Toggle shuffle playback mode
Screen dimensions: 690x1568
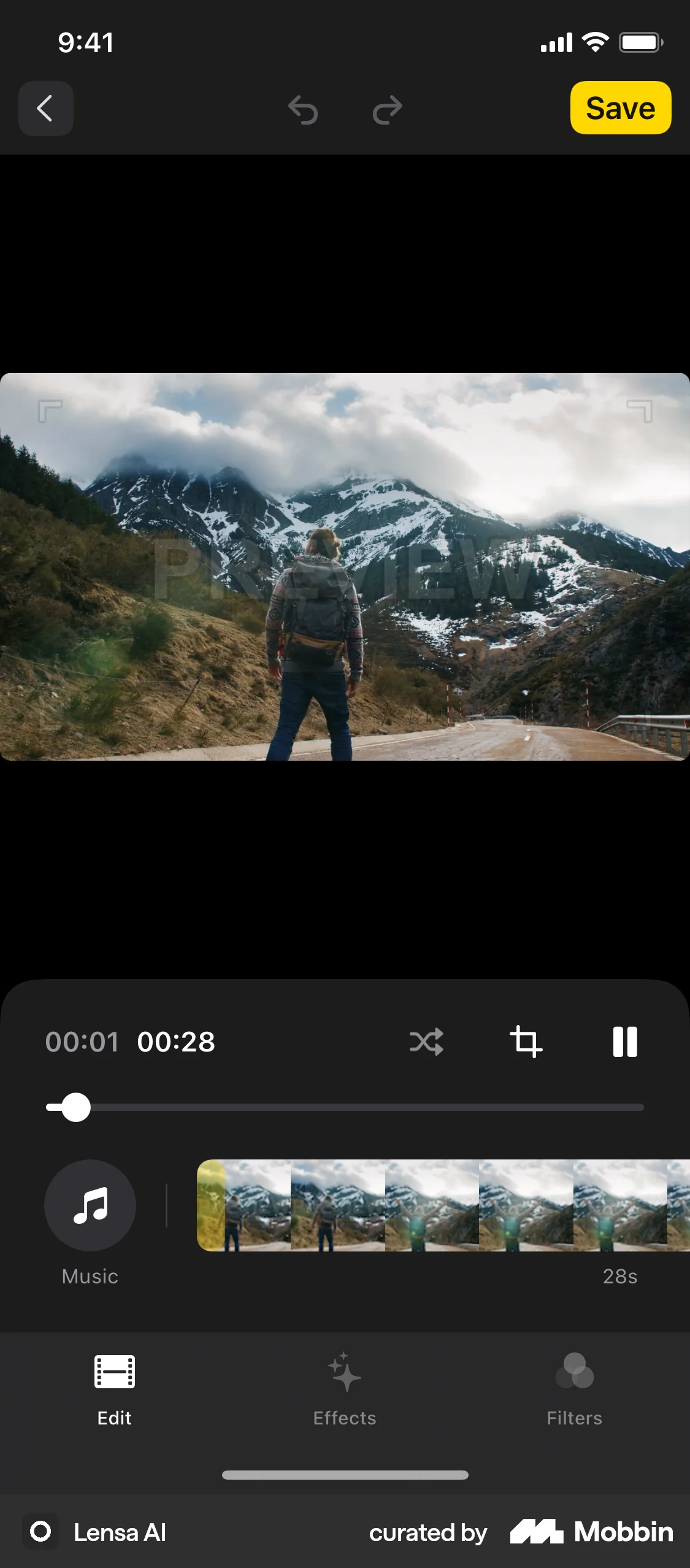(427, 1040)
